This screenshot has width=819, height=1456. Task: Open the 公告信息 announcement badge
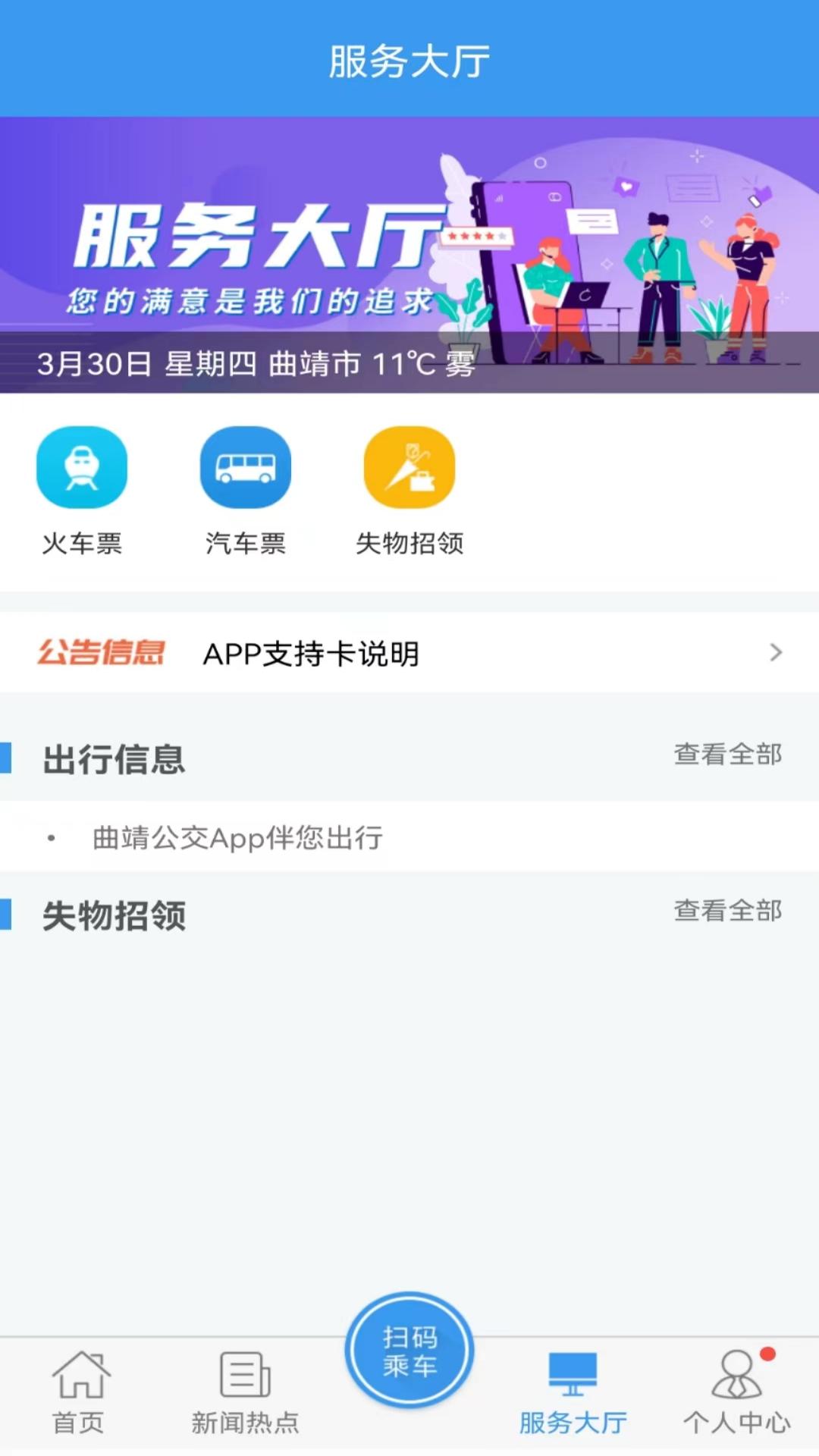coord(102,654)
